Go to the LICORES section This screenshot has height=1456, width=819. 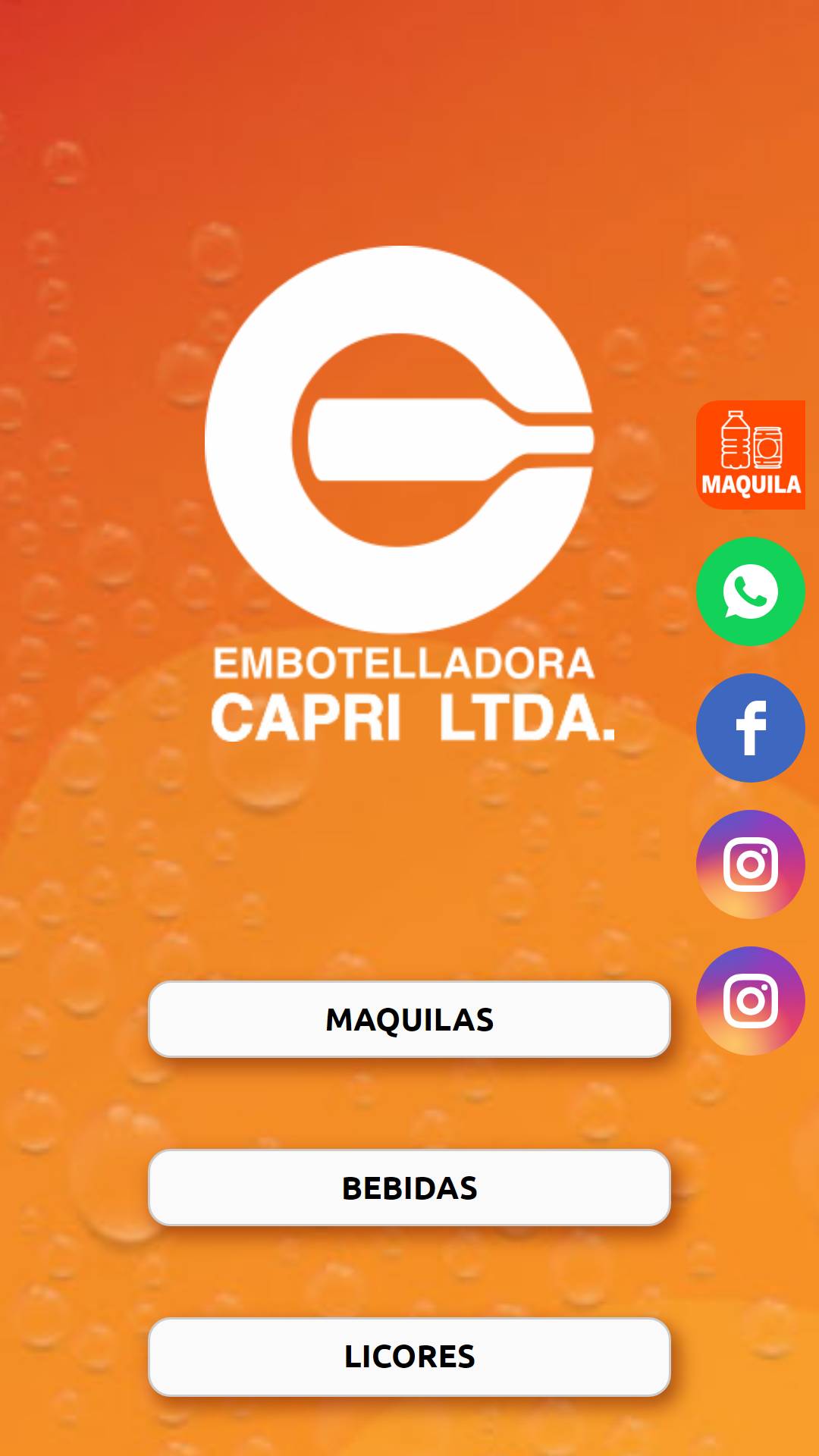pyautogui.click(x=409, y=1356)
